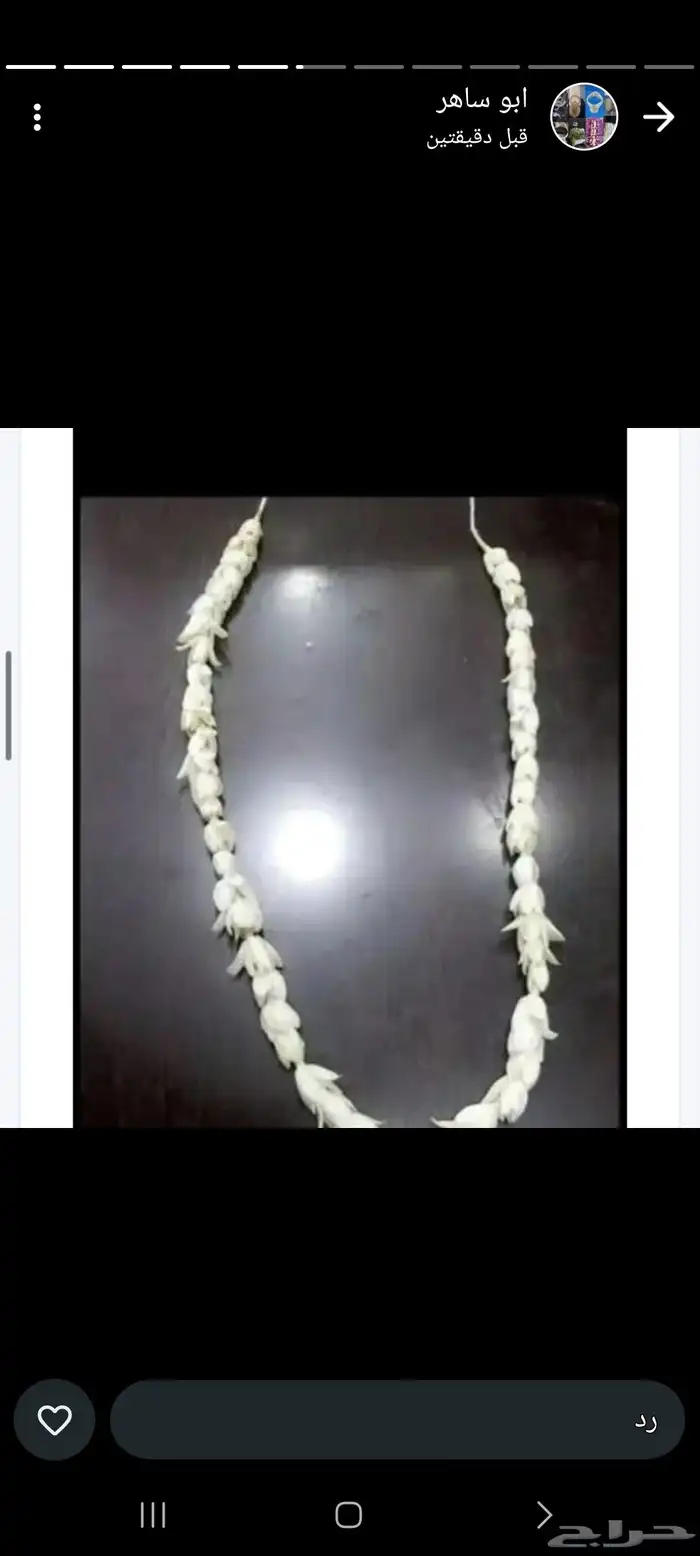Viewport: 700px width, 1556px height.
Task: Open the three-dot overflow menu
Action: click(x=37, y=118)
